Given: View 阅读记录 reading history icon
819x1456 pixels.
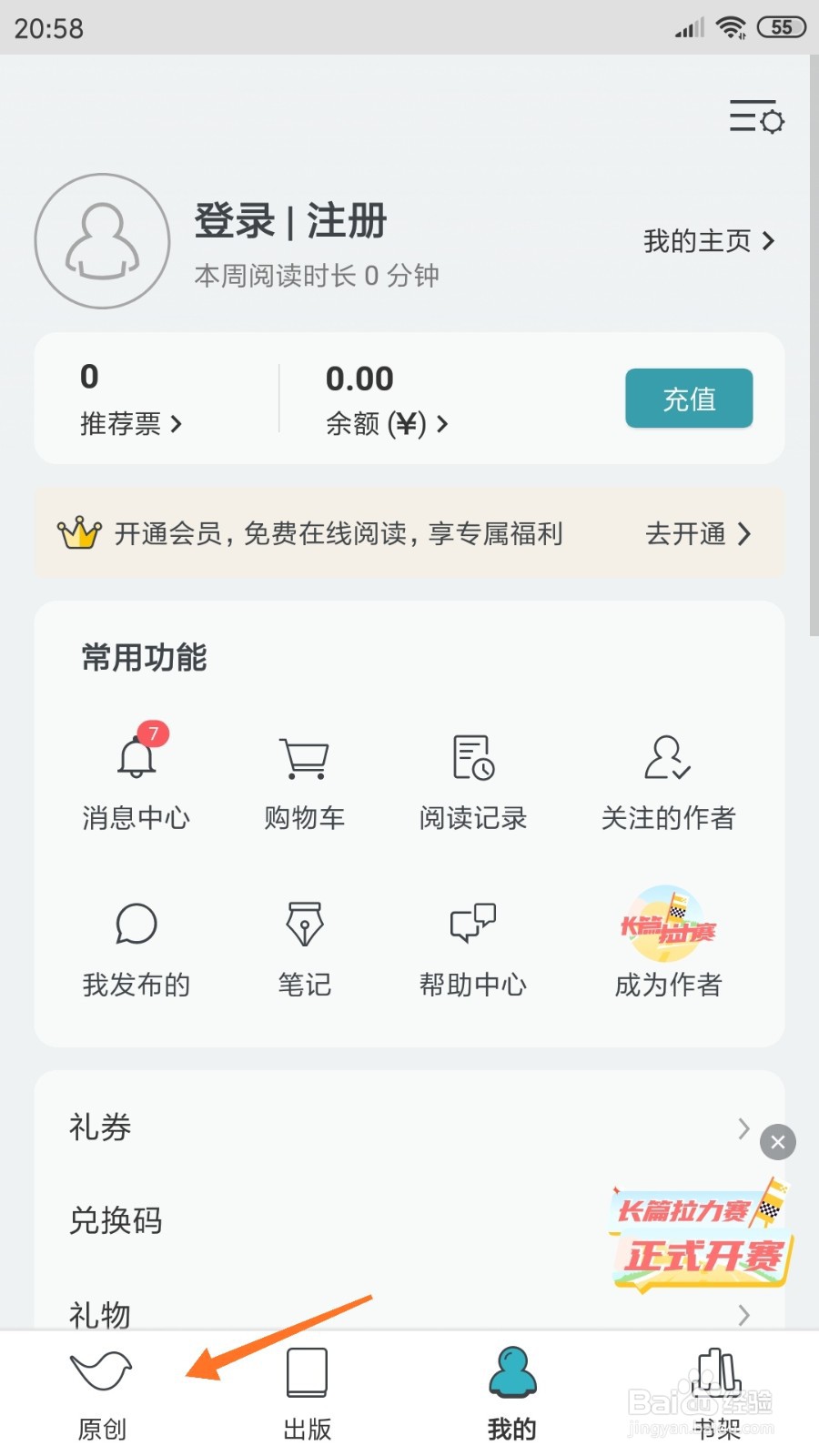Looking at the screenshot, I should pyautogui.click(x=472, y=757).
